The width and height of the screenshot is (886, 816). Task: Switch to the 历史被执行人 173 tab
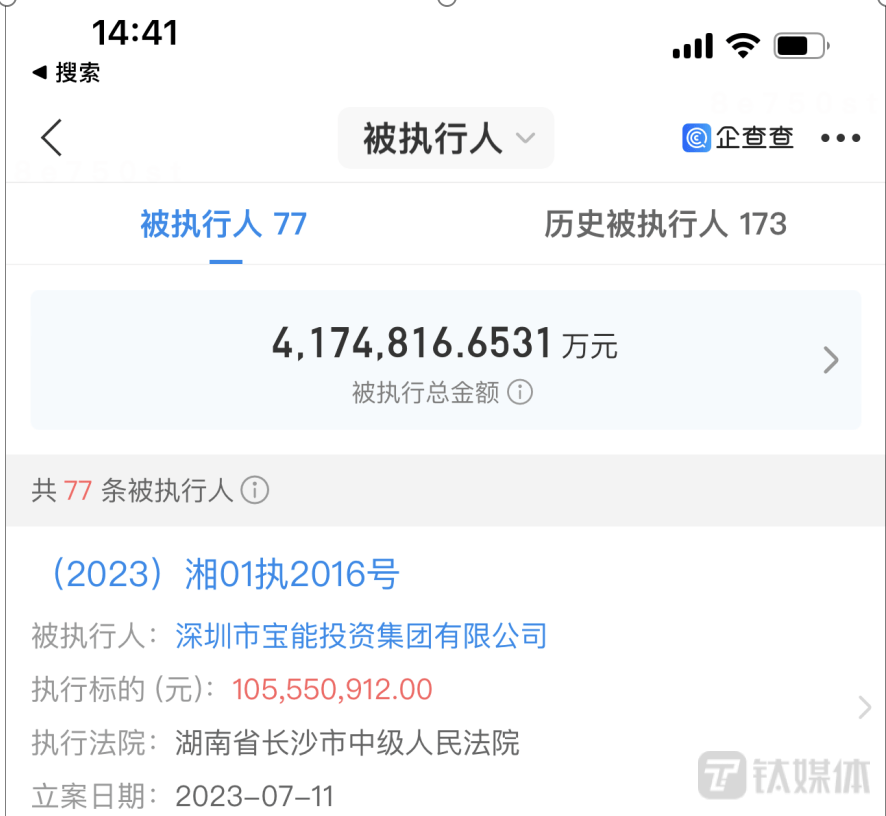pos(665,224)
